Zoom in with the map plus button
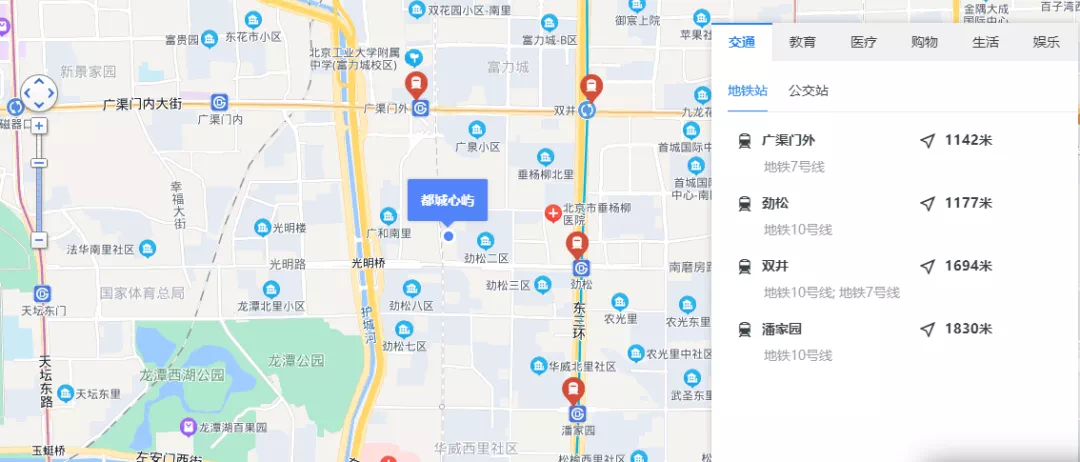 pyautogui.click(x=39, y=126)
